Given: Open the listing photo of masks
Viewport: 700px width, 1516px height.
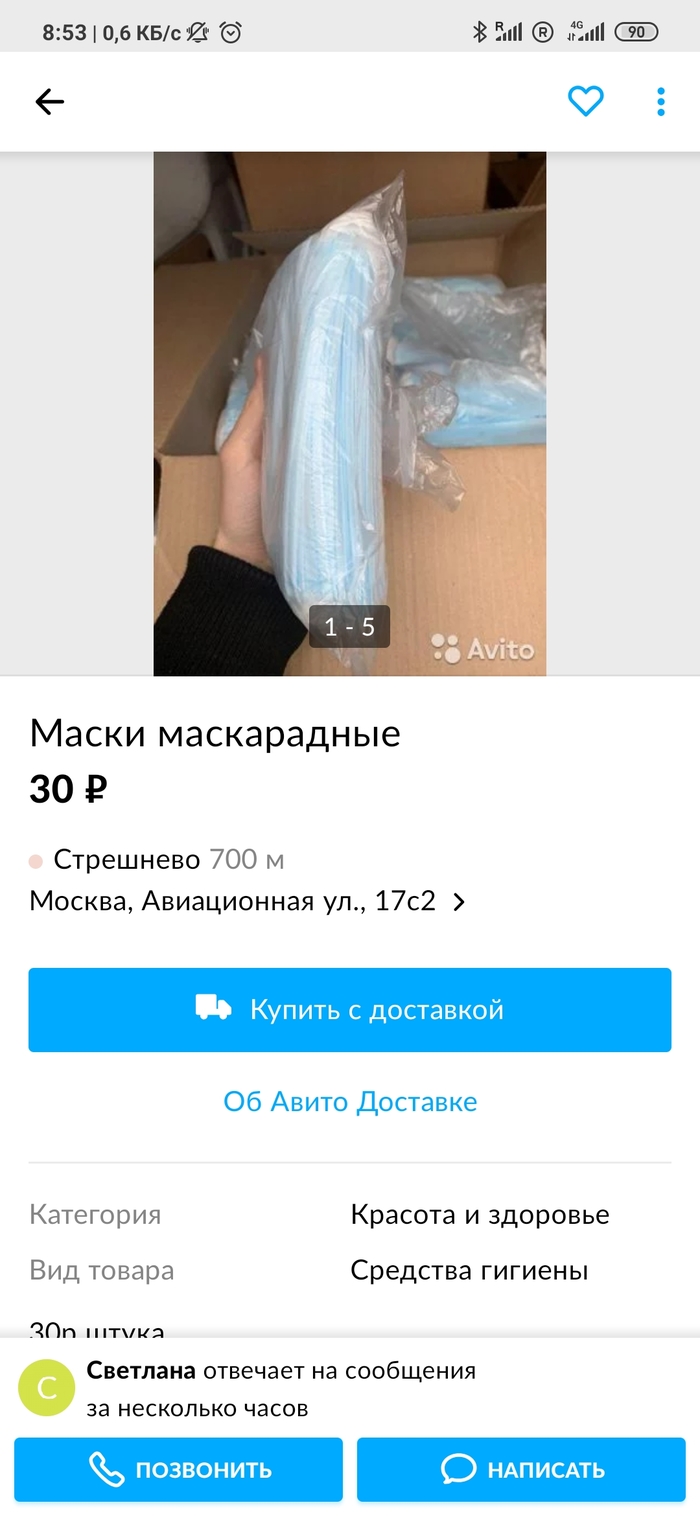Looking at the screenshot, I should click(x=349, y=413).
